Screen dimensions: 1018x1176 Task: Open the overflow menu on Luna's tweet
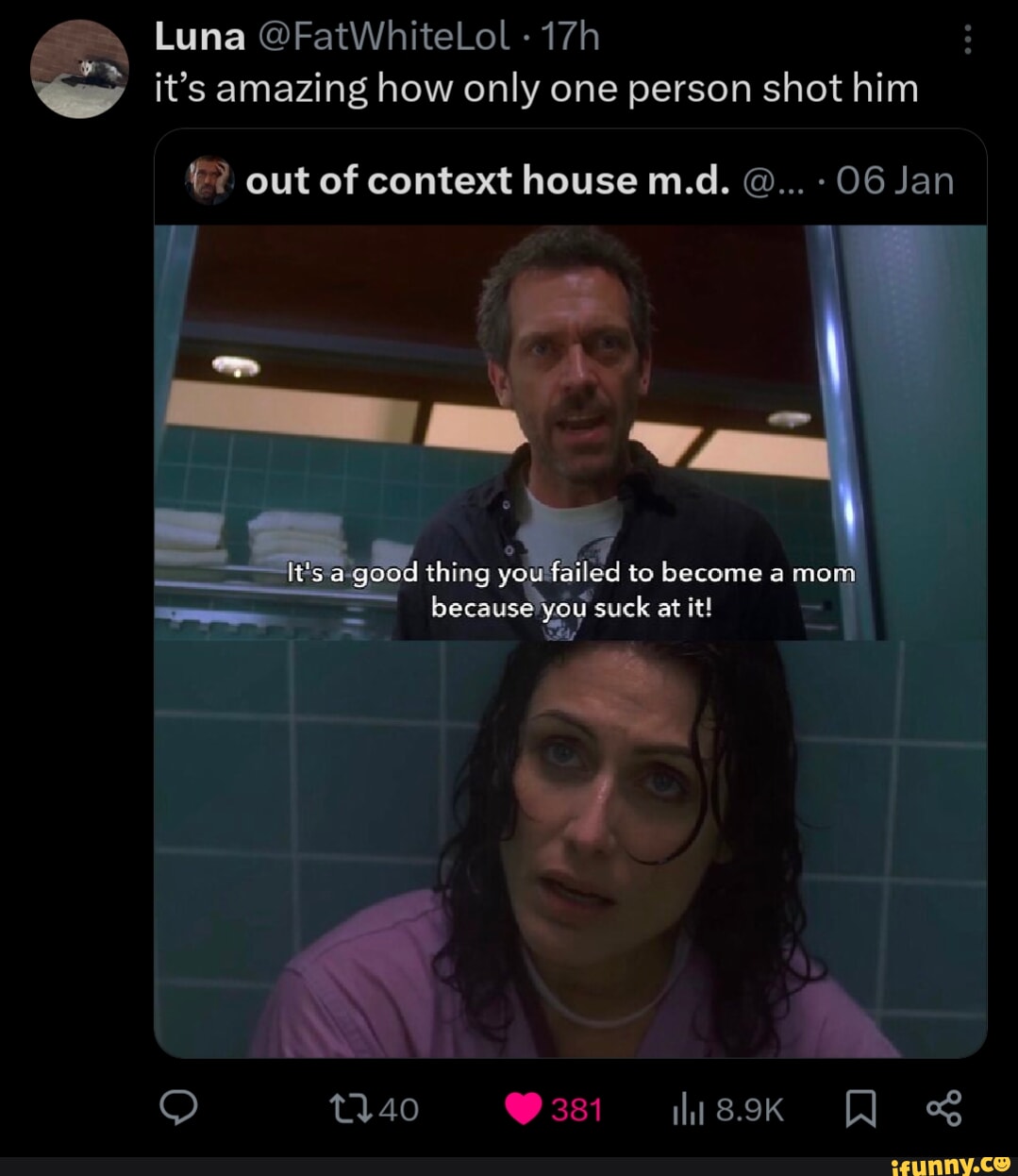pyautogui.click(x=968, y=40)
